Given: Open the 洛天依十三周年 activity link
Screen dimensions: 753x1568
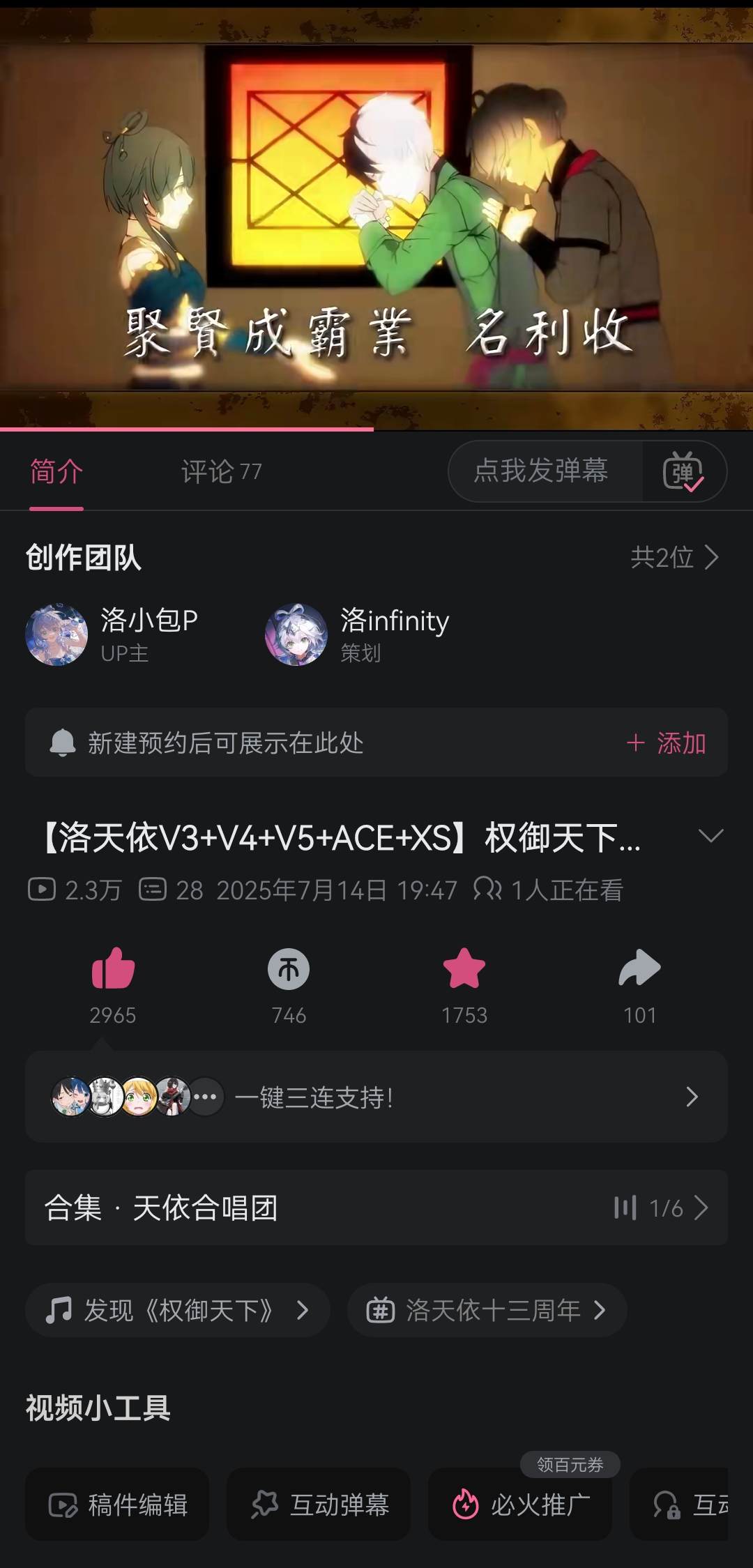Looking at the screenshot, I should click(486, 1310).
